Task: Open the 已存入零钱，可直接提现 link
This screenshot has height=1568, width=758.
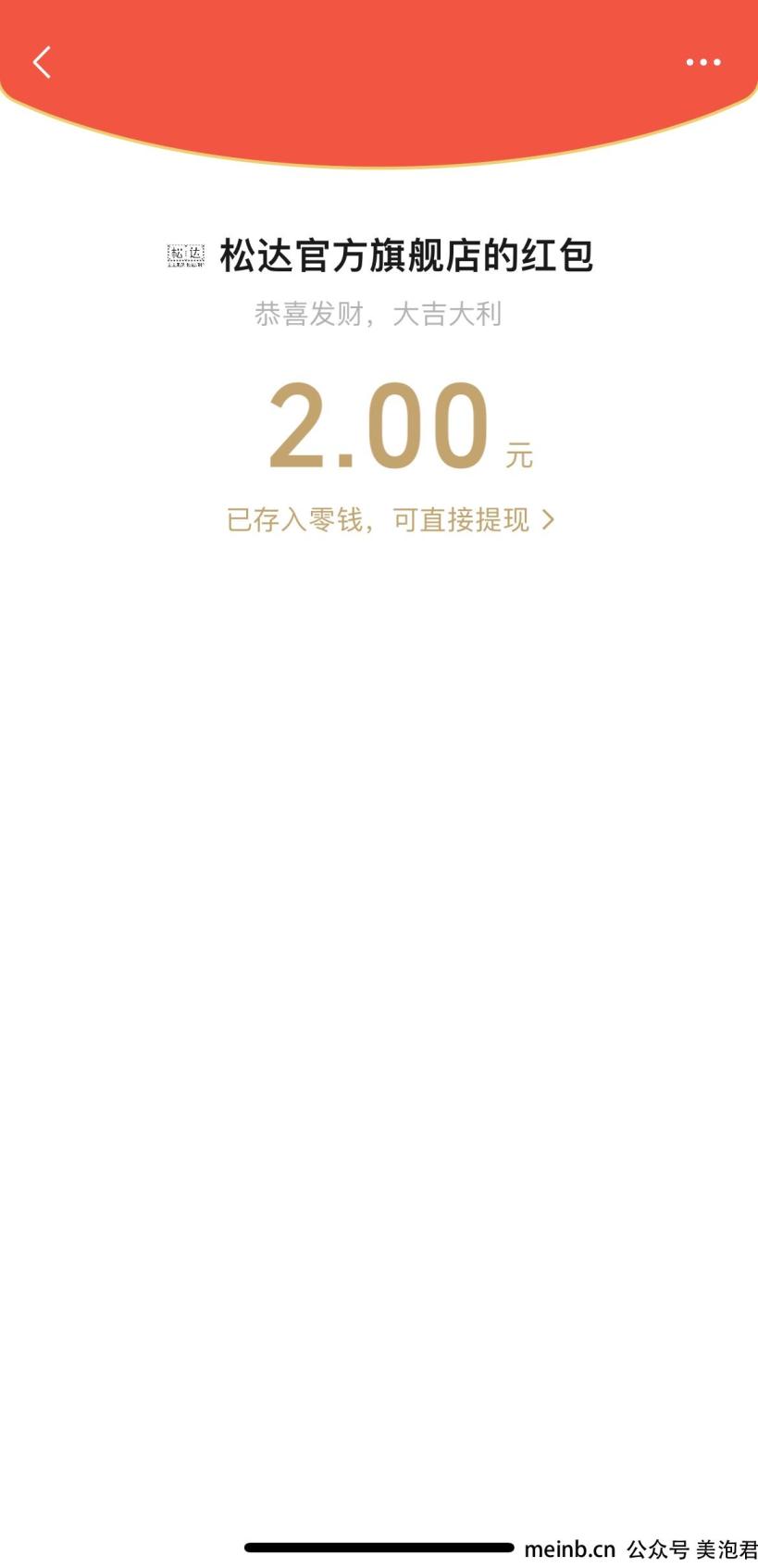Action: click(x=391, y=519)
